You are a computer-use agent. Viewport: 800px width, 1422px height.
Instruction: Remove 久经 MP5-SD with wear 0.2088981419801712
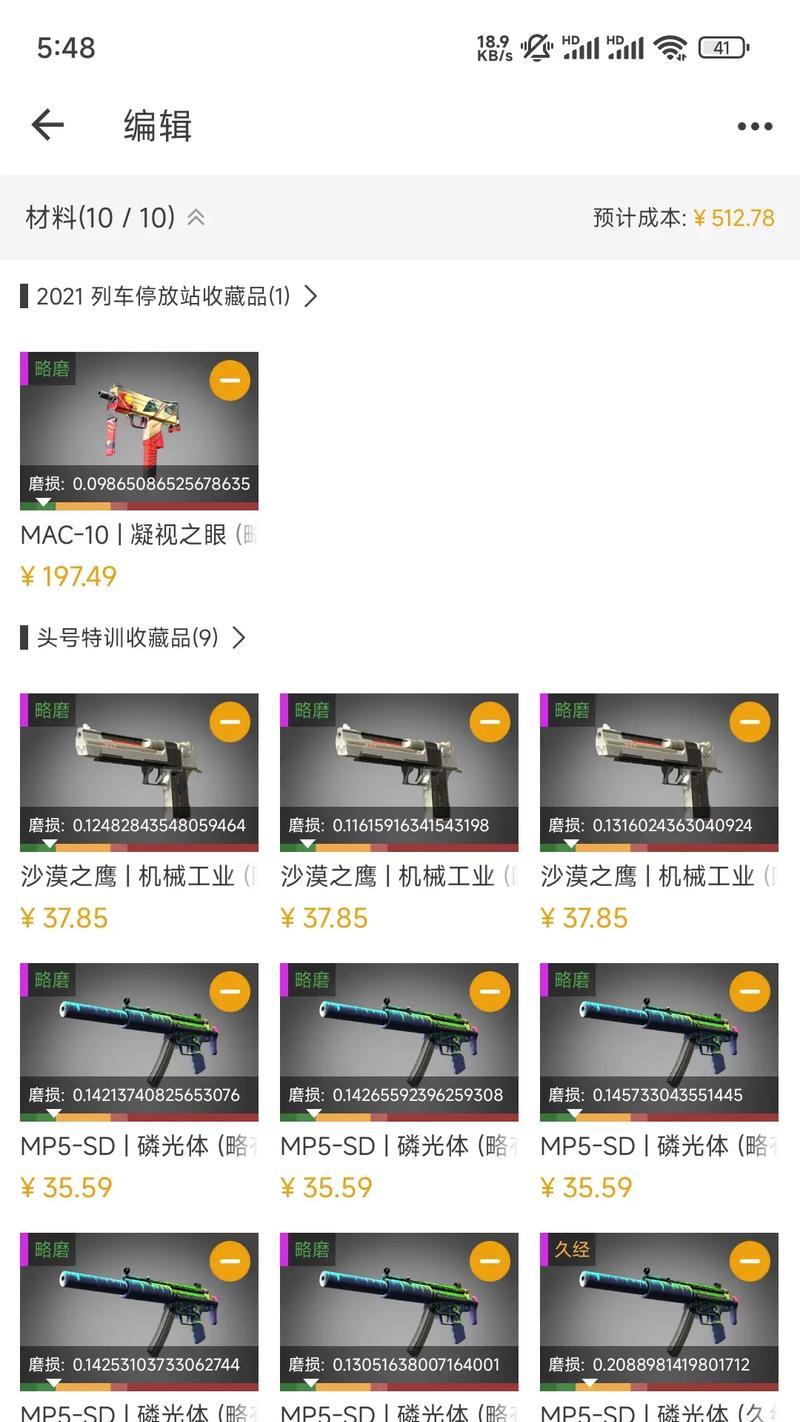749,1261
